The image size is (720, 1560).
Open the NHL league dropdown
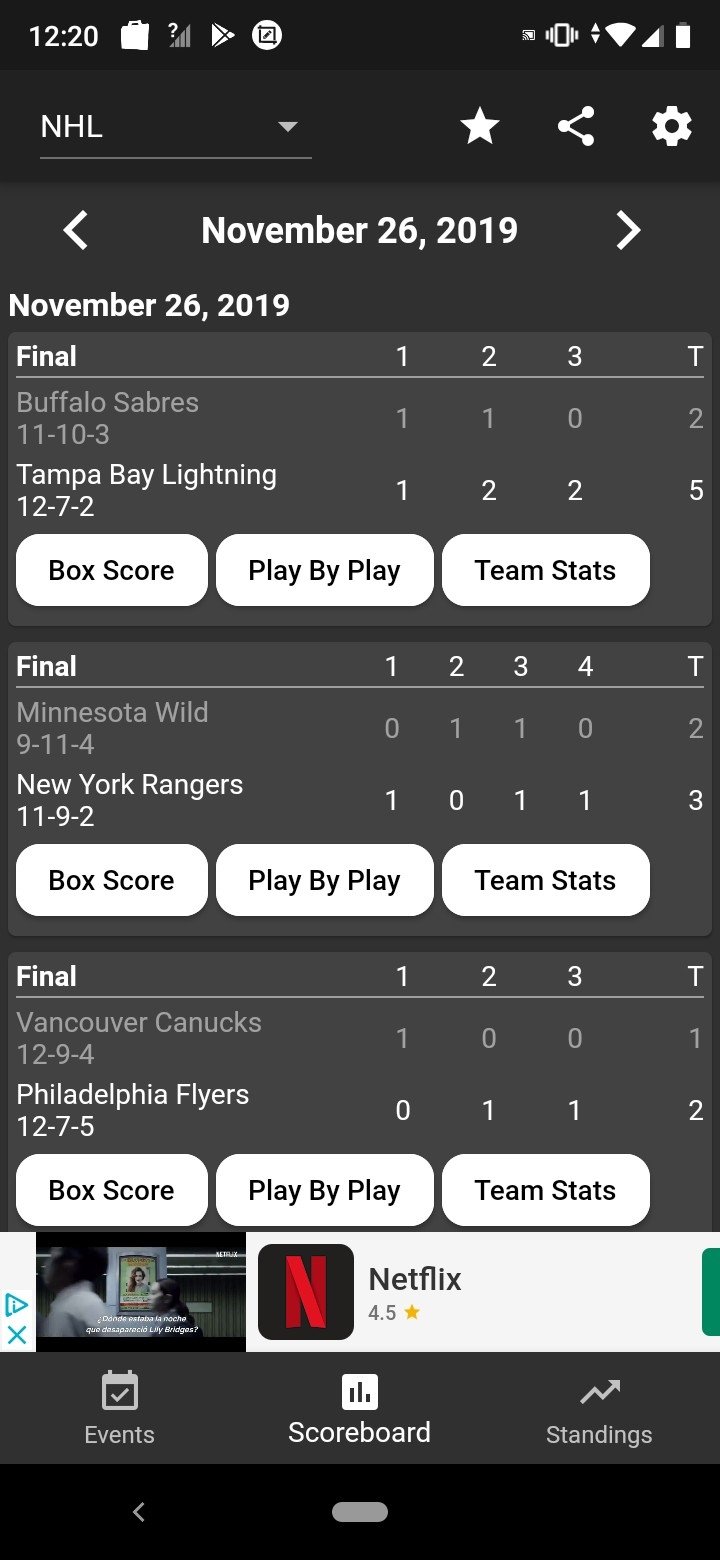tap(175, 128)
